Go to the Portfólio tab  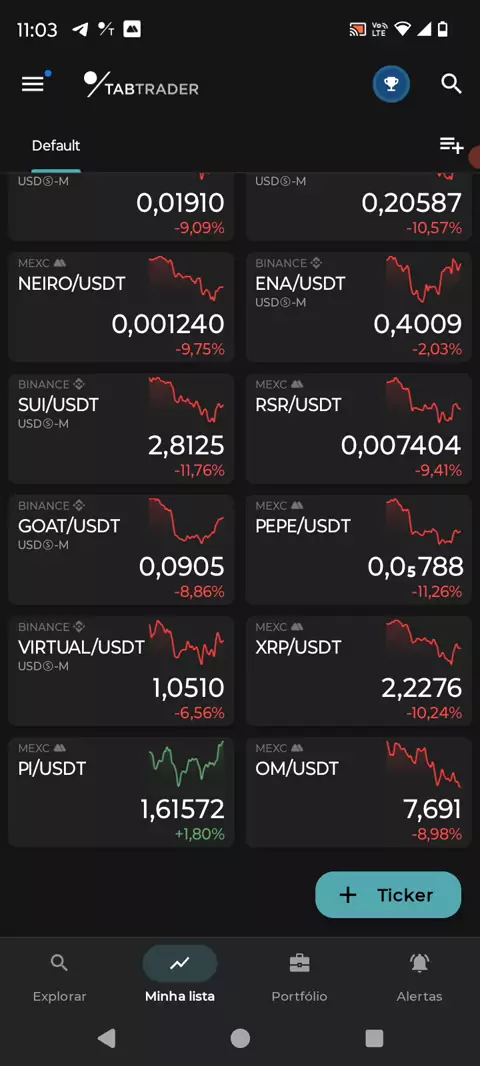299,976
